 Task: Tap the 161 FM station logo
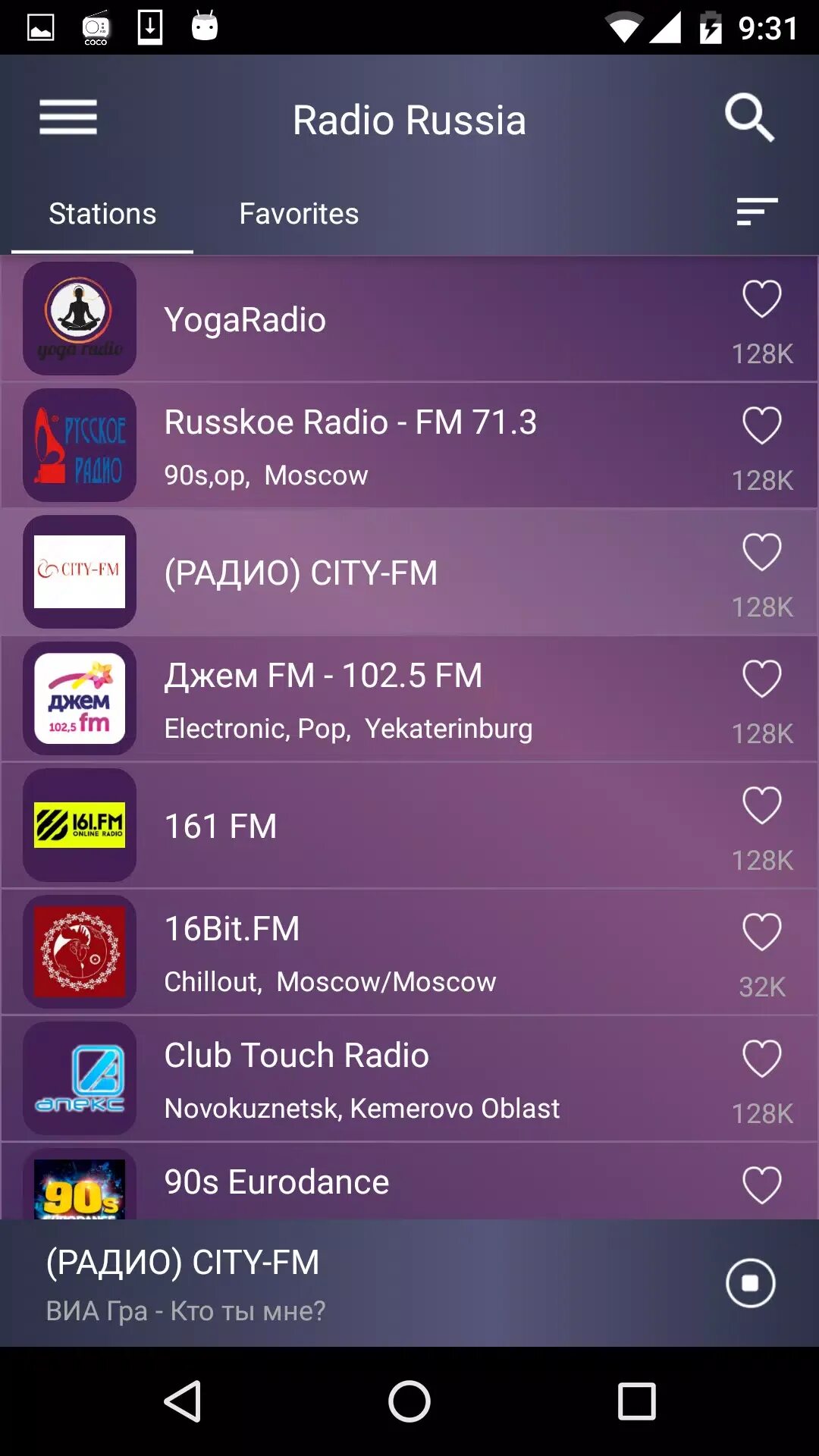coord(79,825)
